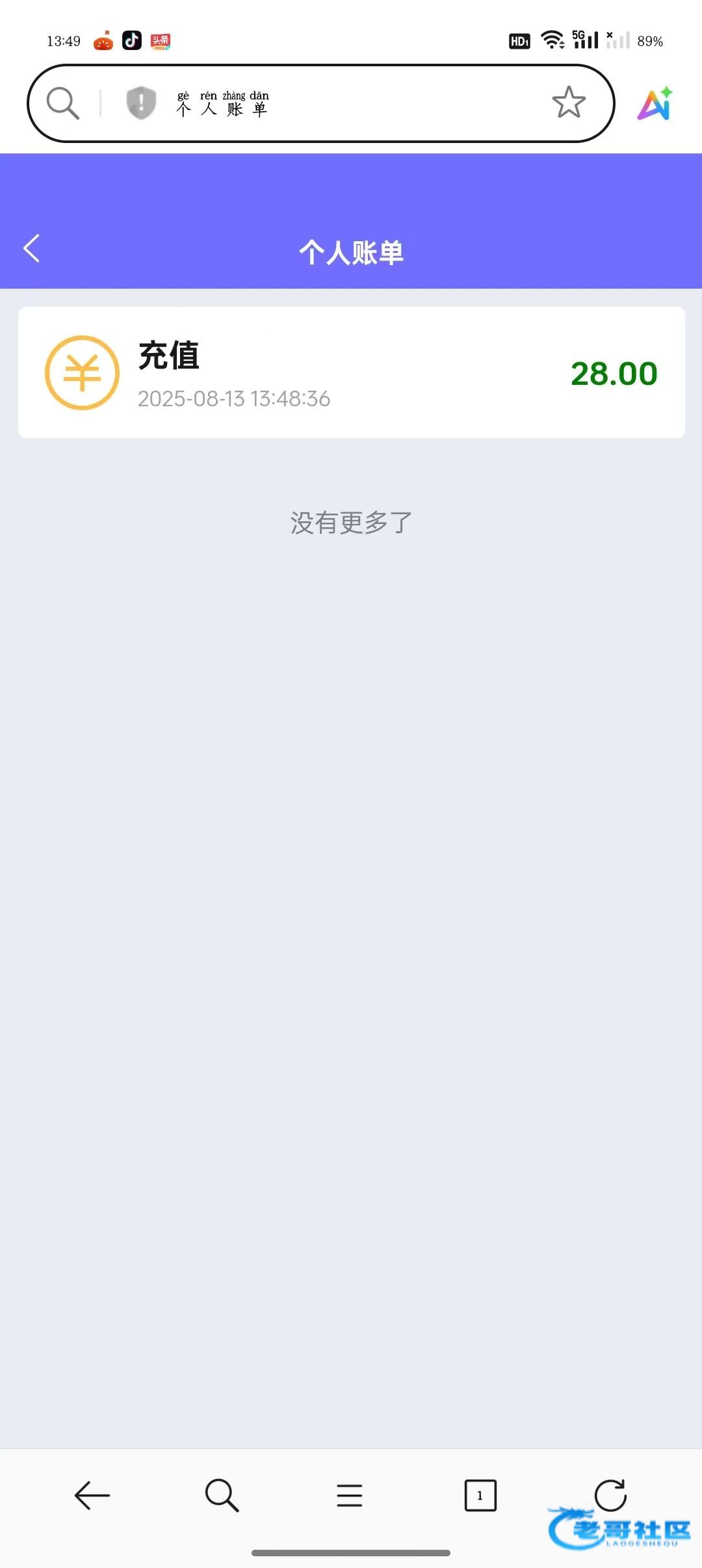View open tabs in the browser
Image resolution: width=702 pixels, height=1568 pixels.
point(480,1495)
